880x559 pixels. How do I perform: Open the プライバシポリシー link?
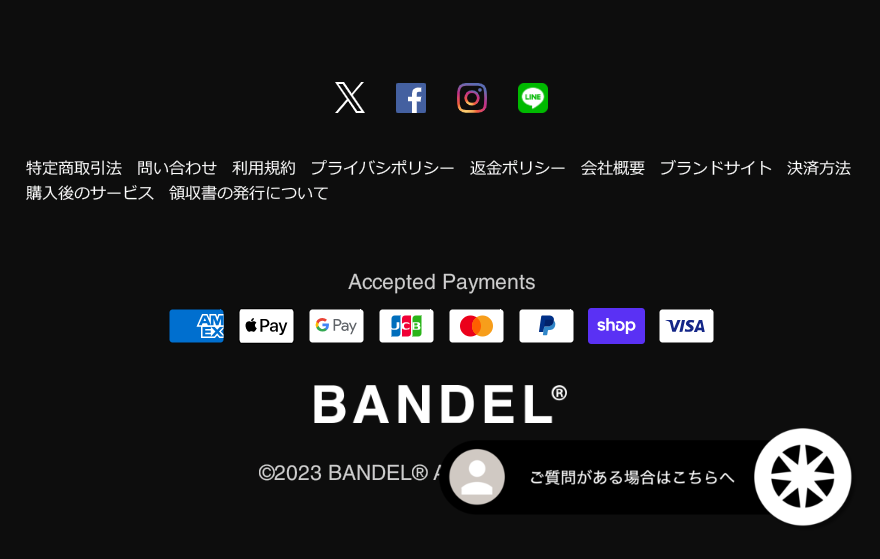click(x=382, y=168)
